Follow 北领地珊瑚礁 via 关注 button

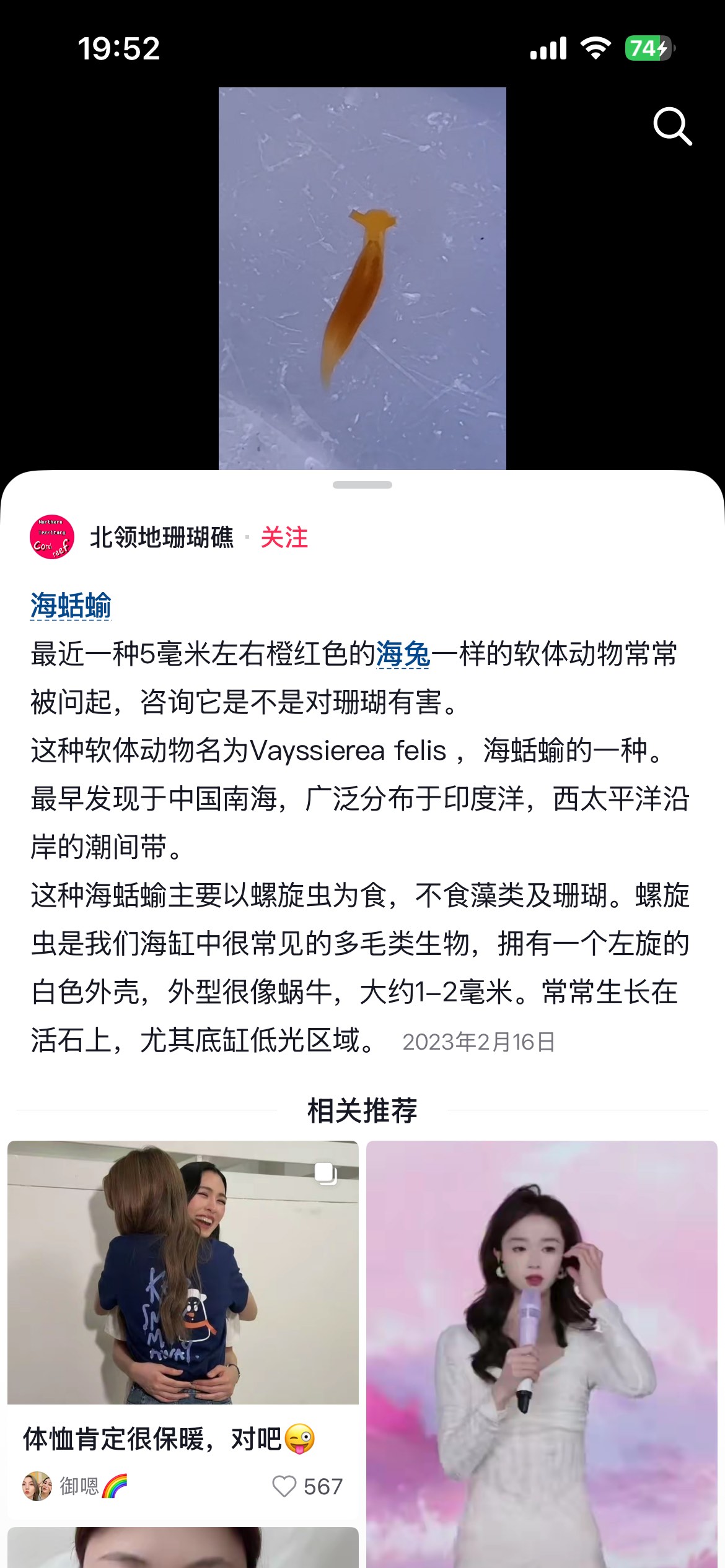[x=284, y=537]
